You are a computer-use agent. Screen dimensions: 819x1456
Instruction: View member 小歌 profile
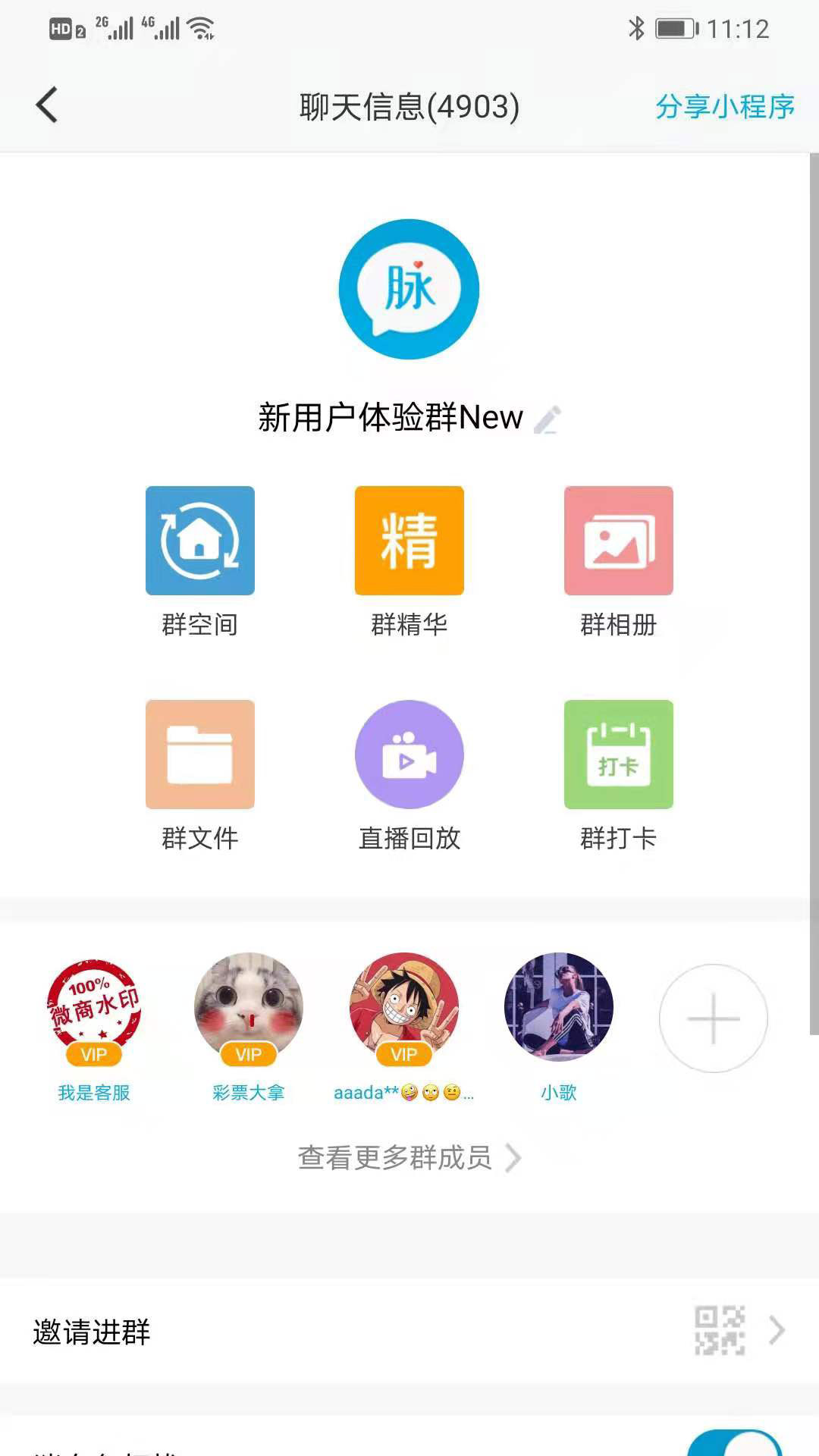click(559, 1009)
